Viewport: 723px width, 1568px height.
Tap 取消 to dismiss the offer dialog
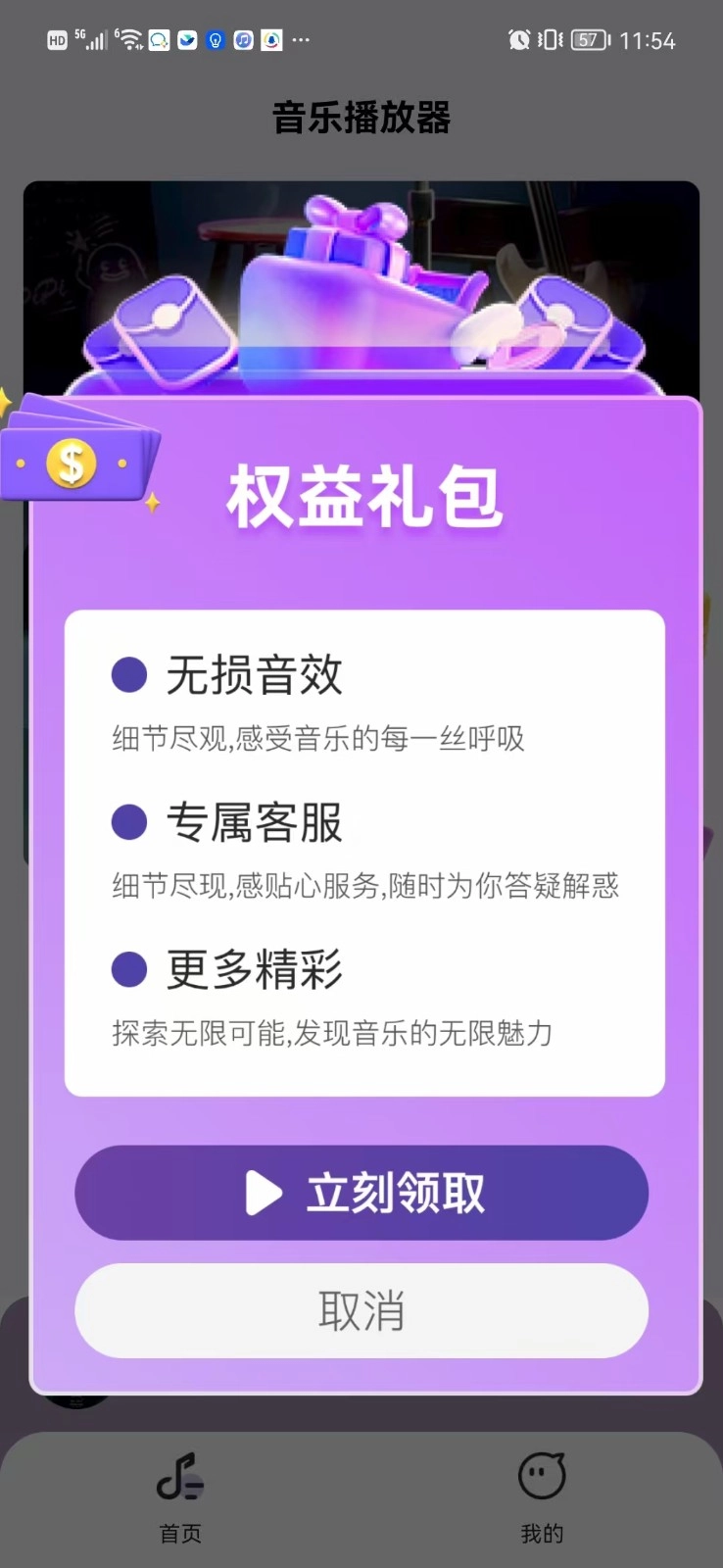[361, 1310]
